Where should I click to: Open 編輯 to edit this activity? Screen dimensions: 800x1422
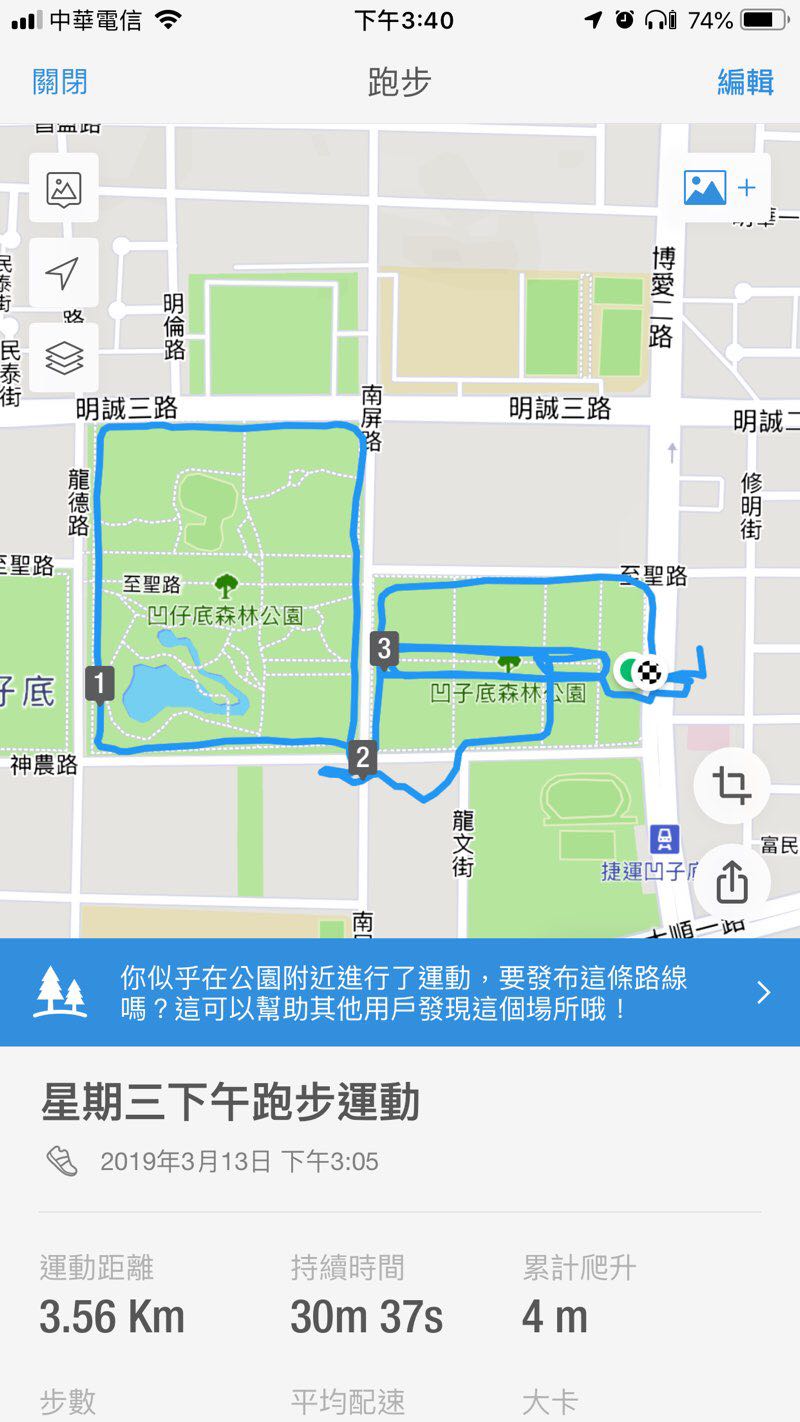click(x=745, y=82)
